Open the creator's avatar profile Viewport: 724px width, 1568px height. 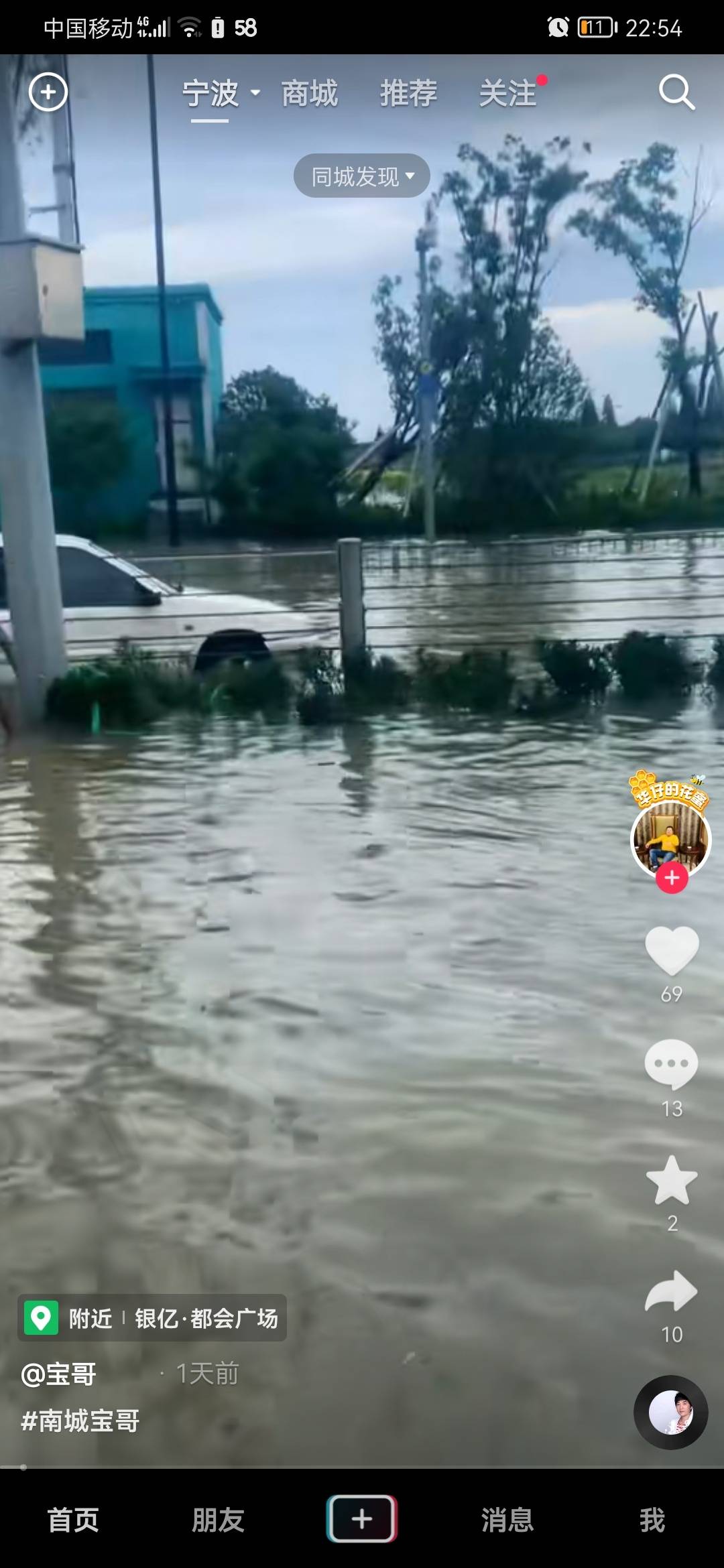670,838
